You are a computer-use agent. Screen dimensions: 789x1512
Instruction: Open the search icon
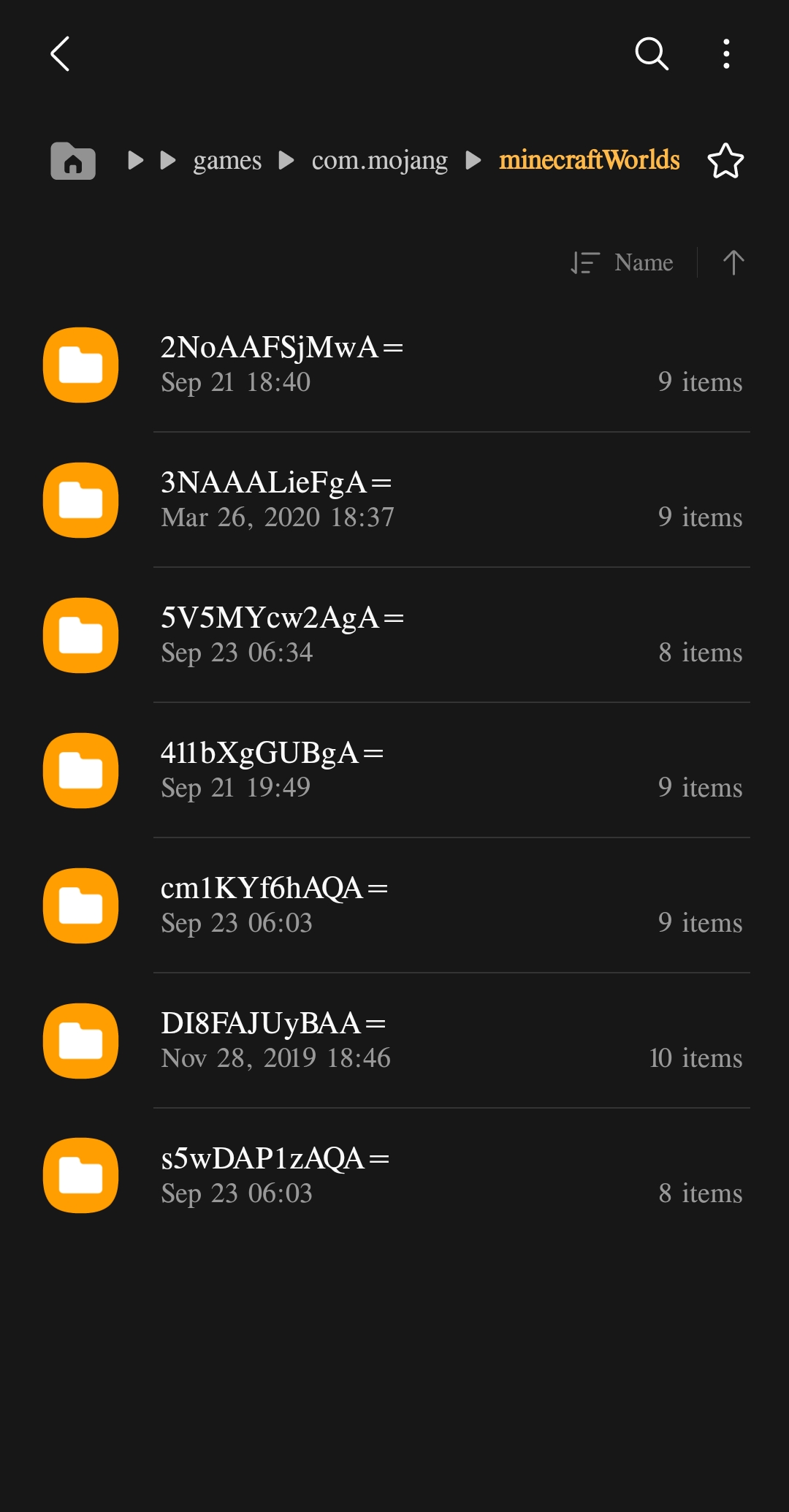pos(651,54)
